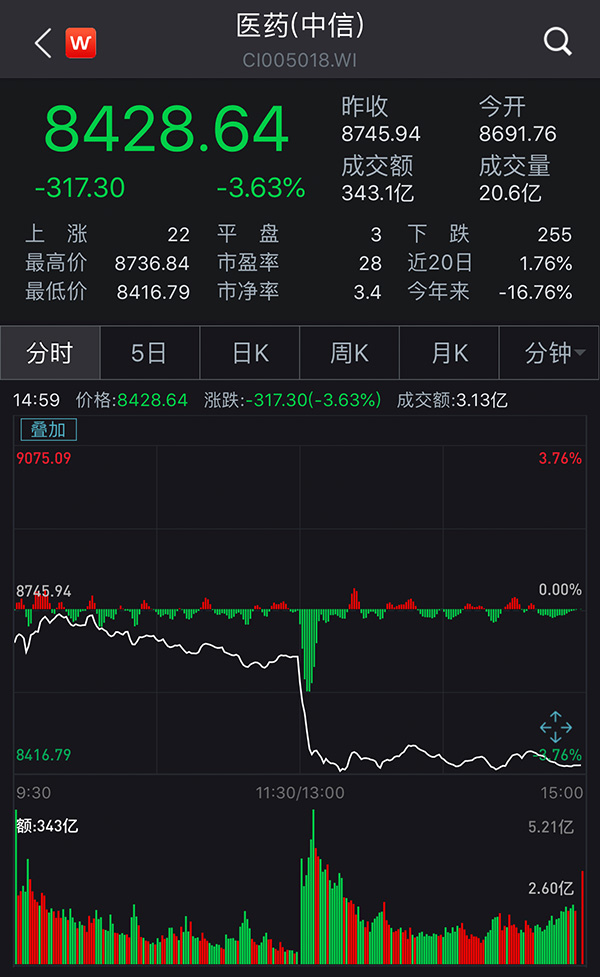This screenshot has width=600, height=977.
Task: Select the 日K chart tab
Action: tap(250, 353)
